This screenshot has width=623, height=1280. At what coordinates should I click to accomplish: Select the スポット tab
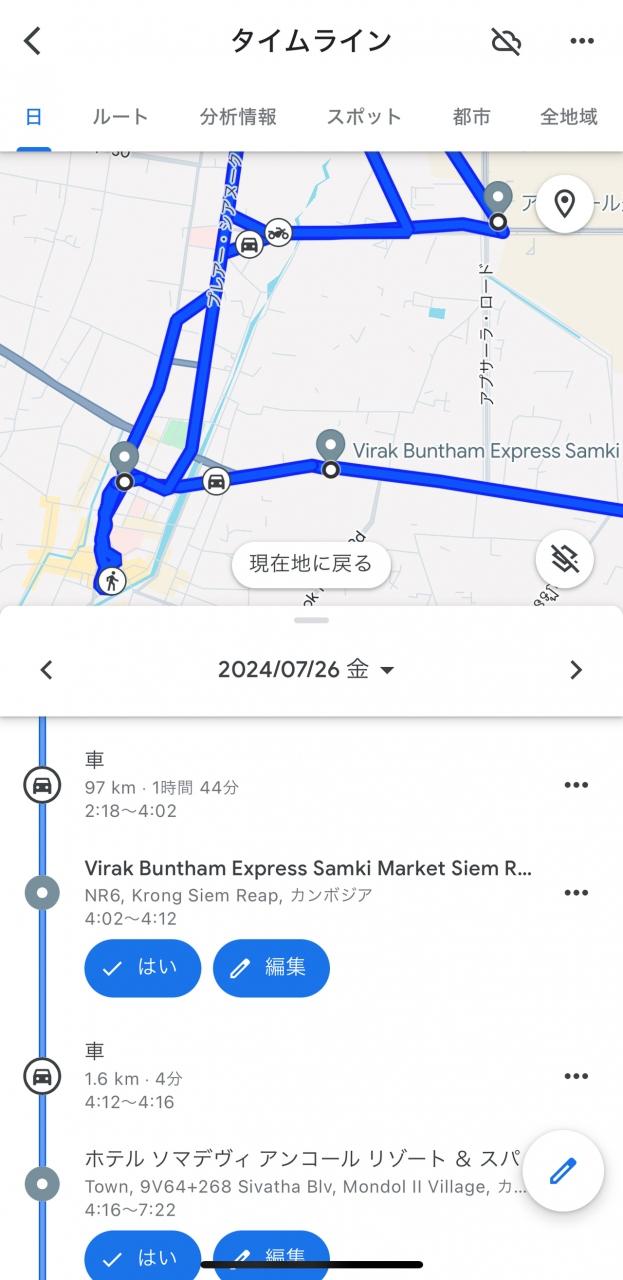[x=364, y=117]
